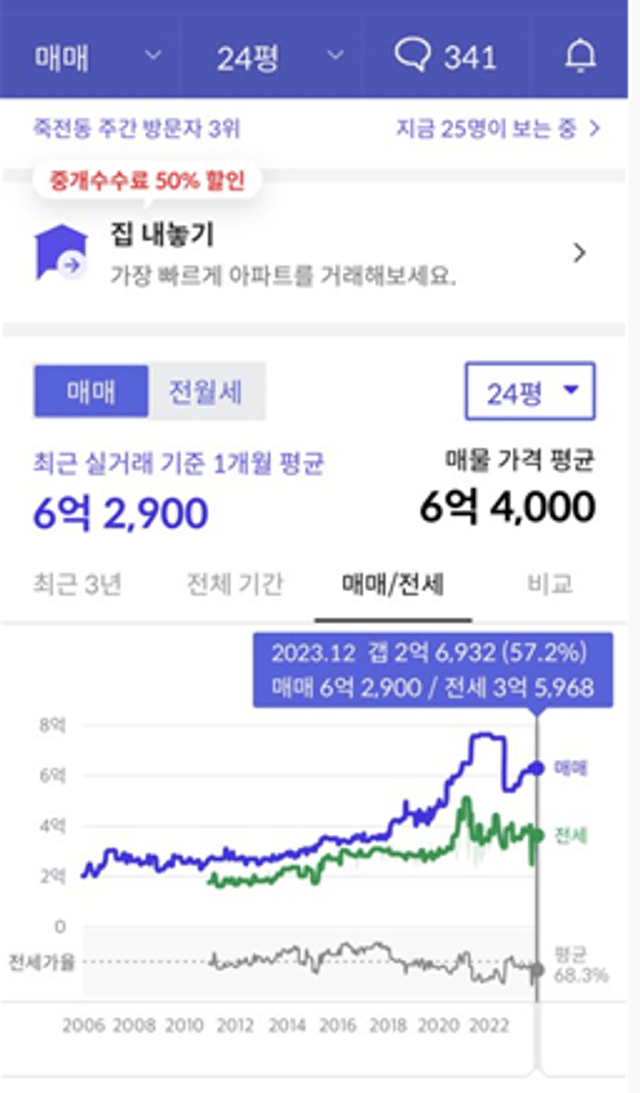Open the 341 comments

tap(445, 56)
